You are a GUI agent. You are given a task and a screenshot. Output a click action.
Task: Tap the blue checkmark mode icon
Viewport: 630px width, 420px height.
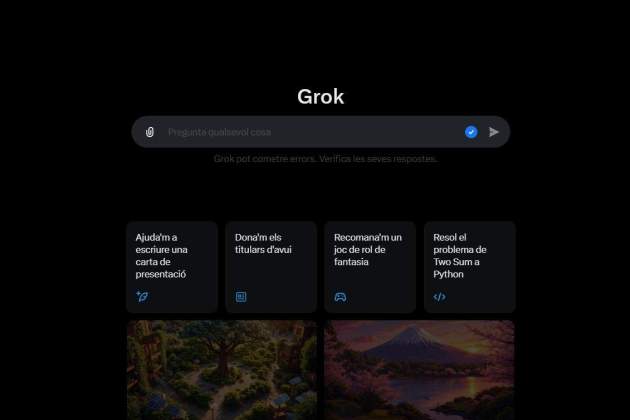pyautogui.click(x=471, y=132)
